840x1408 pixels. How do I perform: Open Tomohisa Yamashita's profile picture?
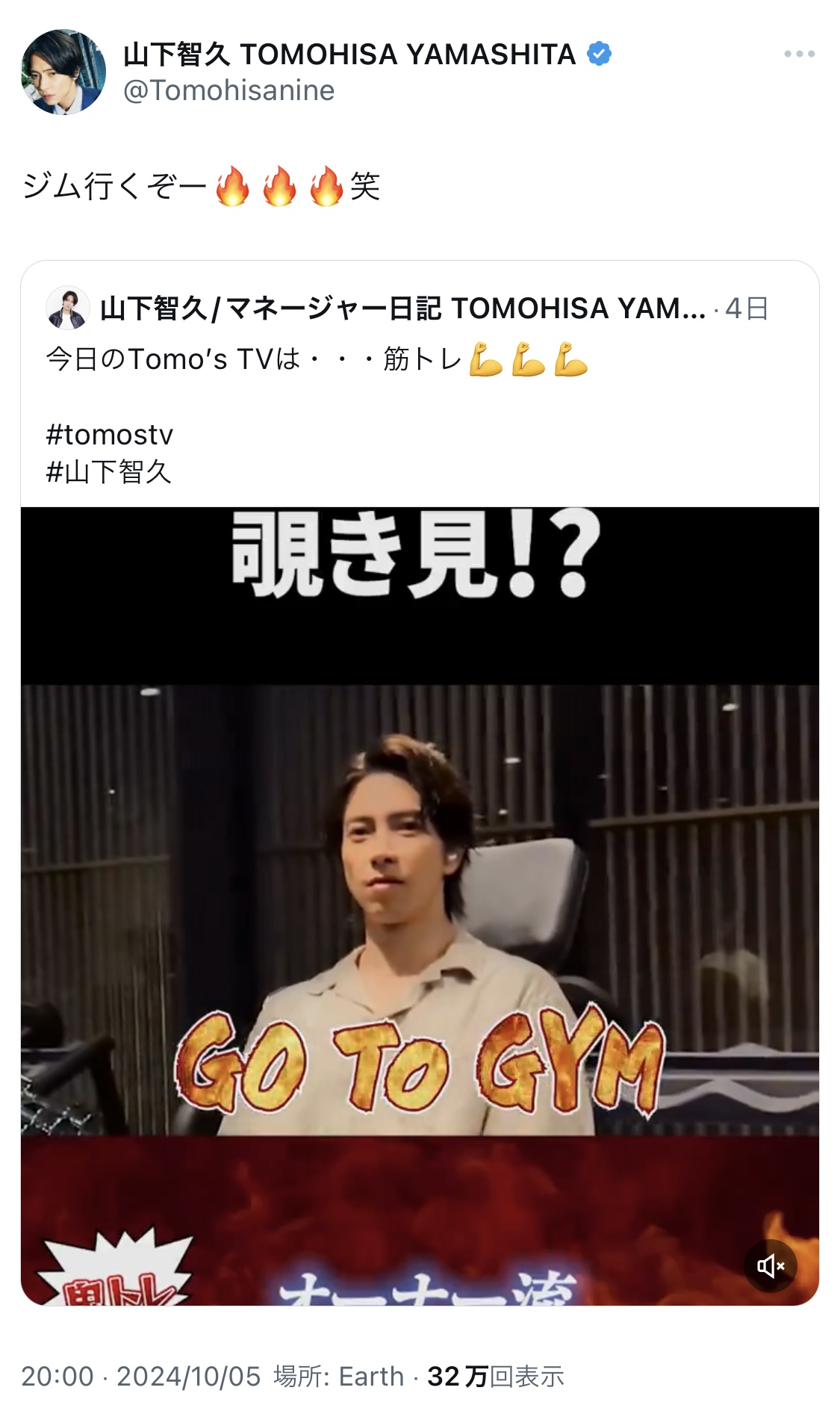point(63,72)
